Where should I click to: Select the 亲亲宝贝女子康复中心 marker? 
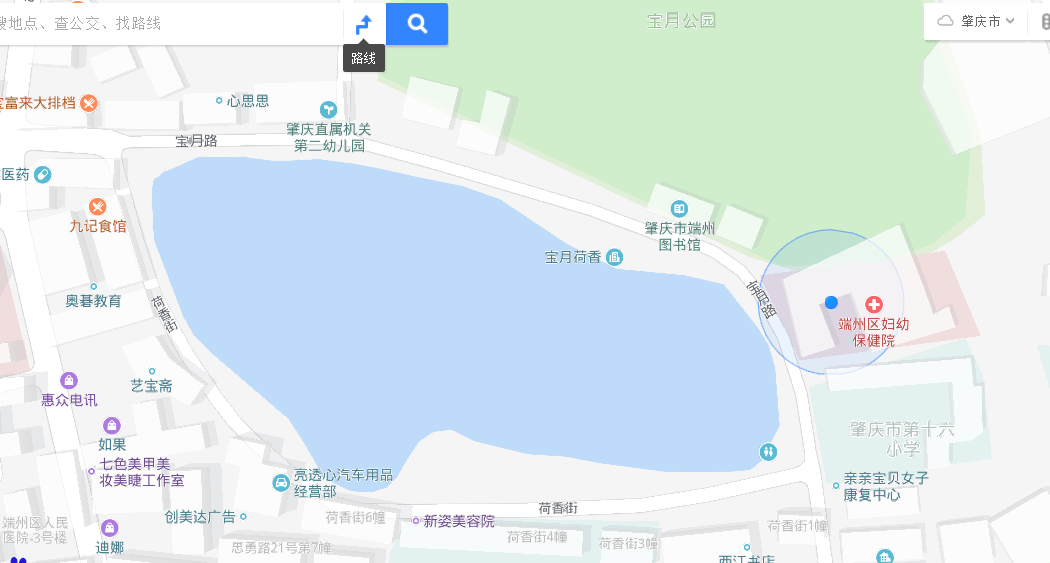click(837, 486)
